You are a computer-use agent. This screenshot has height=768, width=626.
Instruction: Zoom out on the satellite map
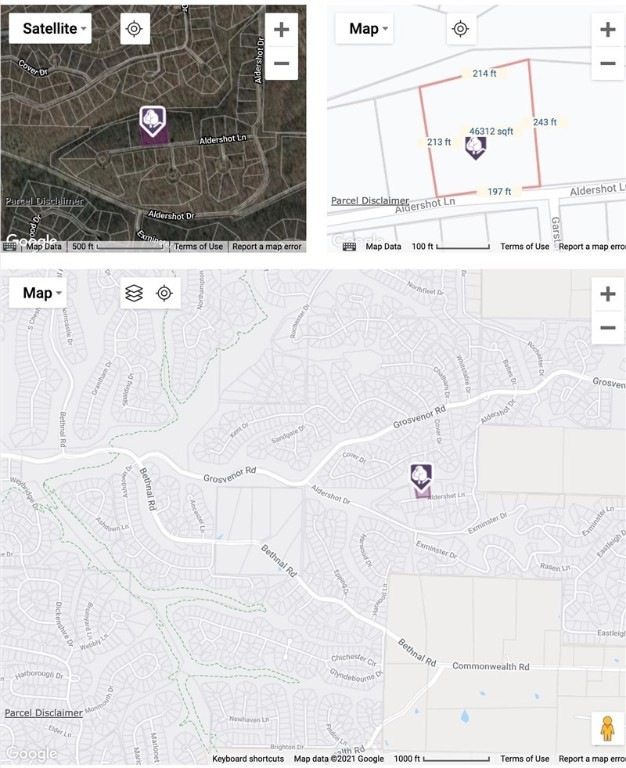[x=282, y=63]
